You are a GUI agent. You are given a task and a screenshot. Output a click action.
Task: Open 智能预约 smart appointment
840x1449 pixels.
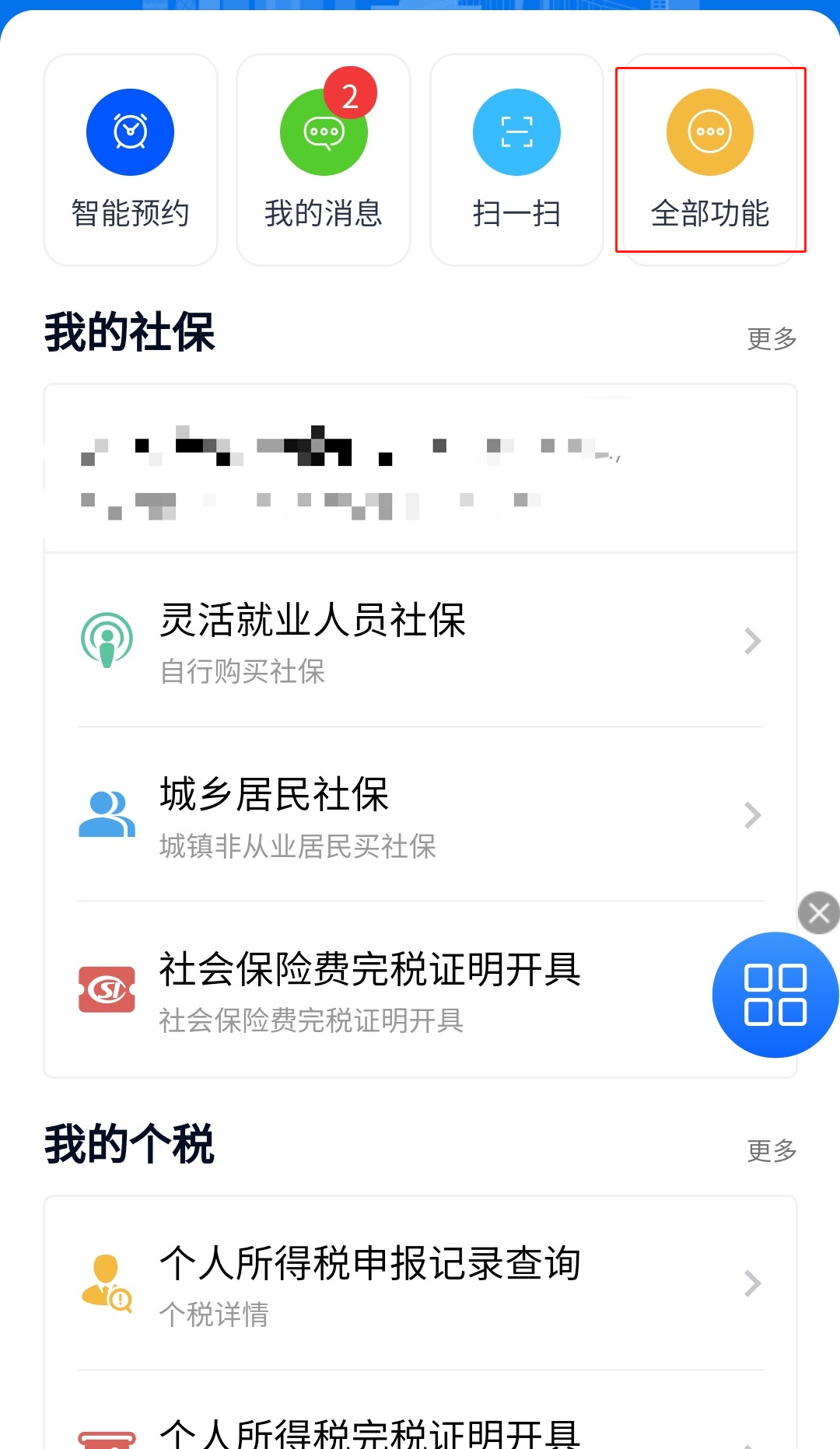(131, 160)
